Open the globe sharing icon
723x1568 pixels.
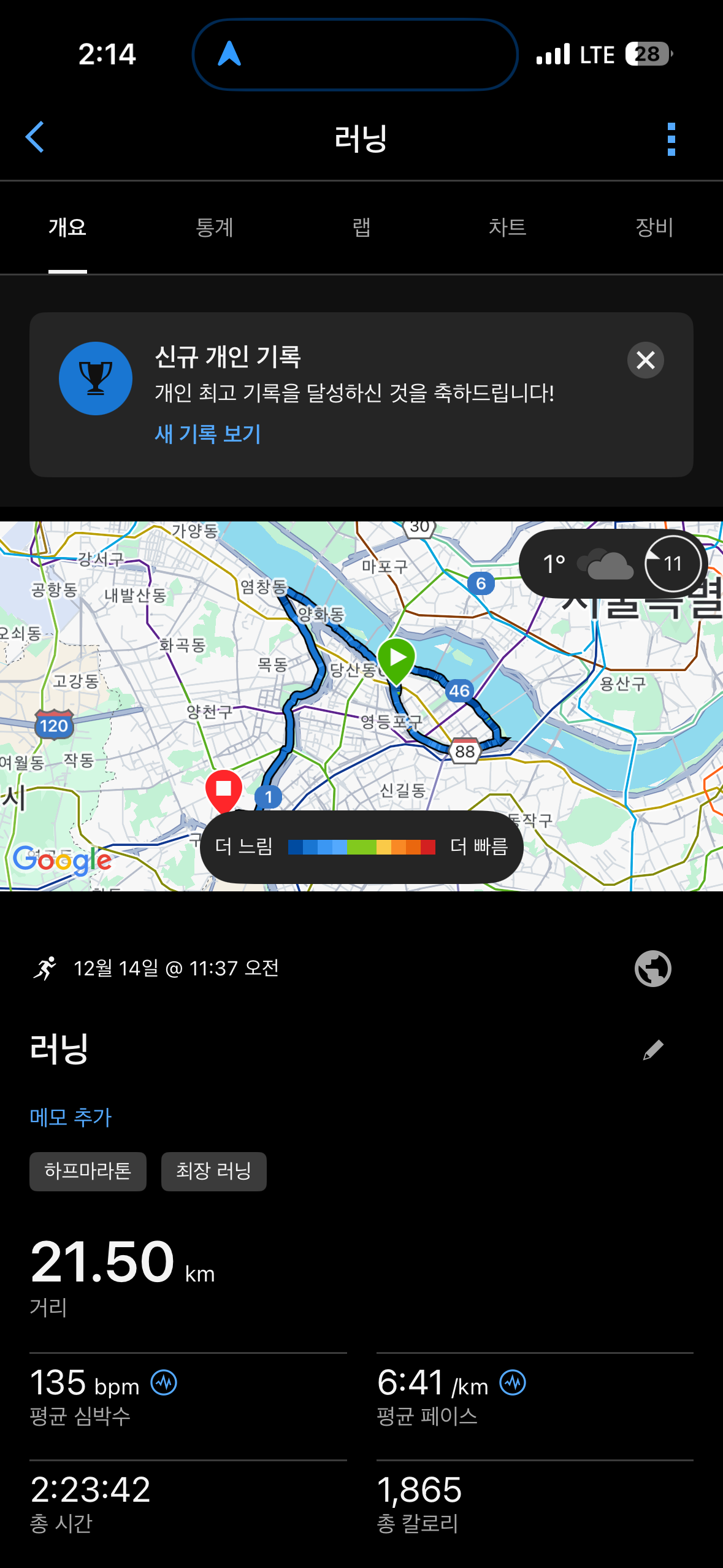point(653,968)
